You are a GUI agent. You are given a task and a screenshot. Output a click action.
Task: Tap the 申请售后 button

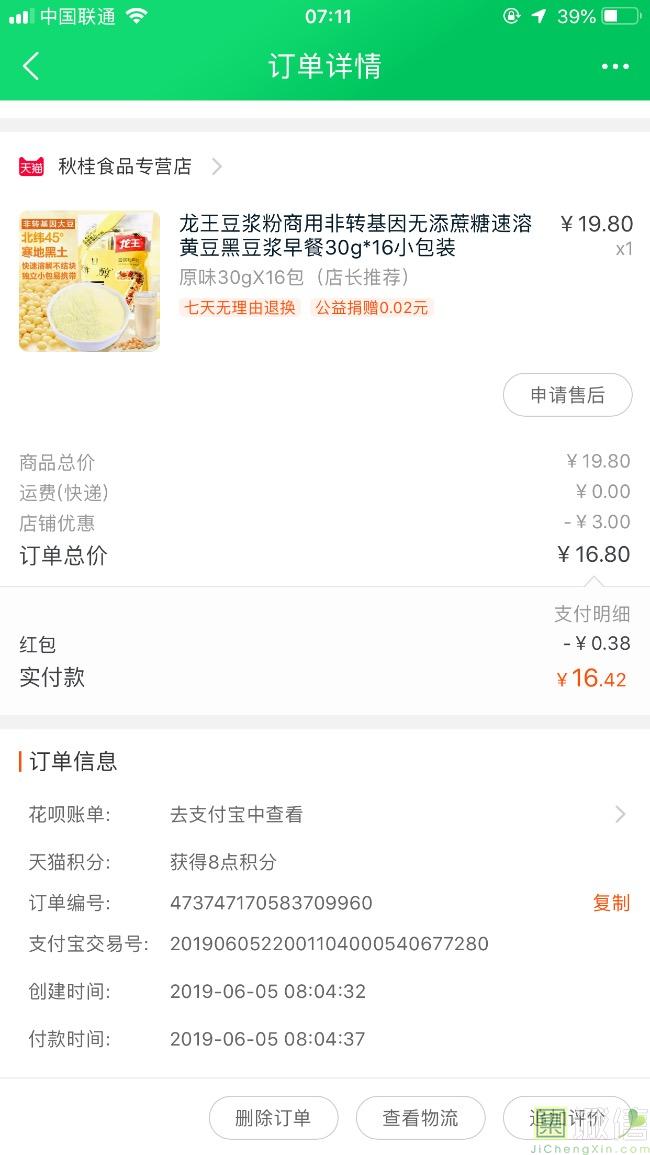click(567, 395)
